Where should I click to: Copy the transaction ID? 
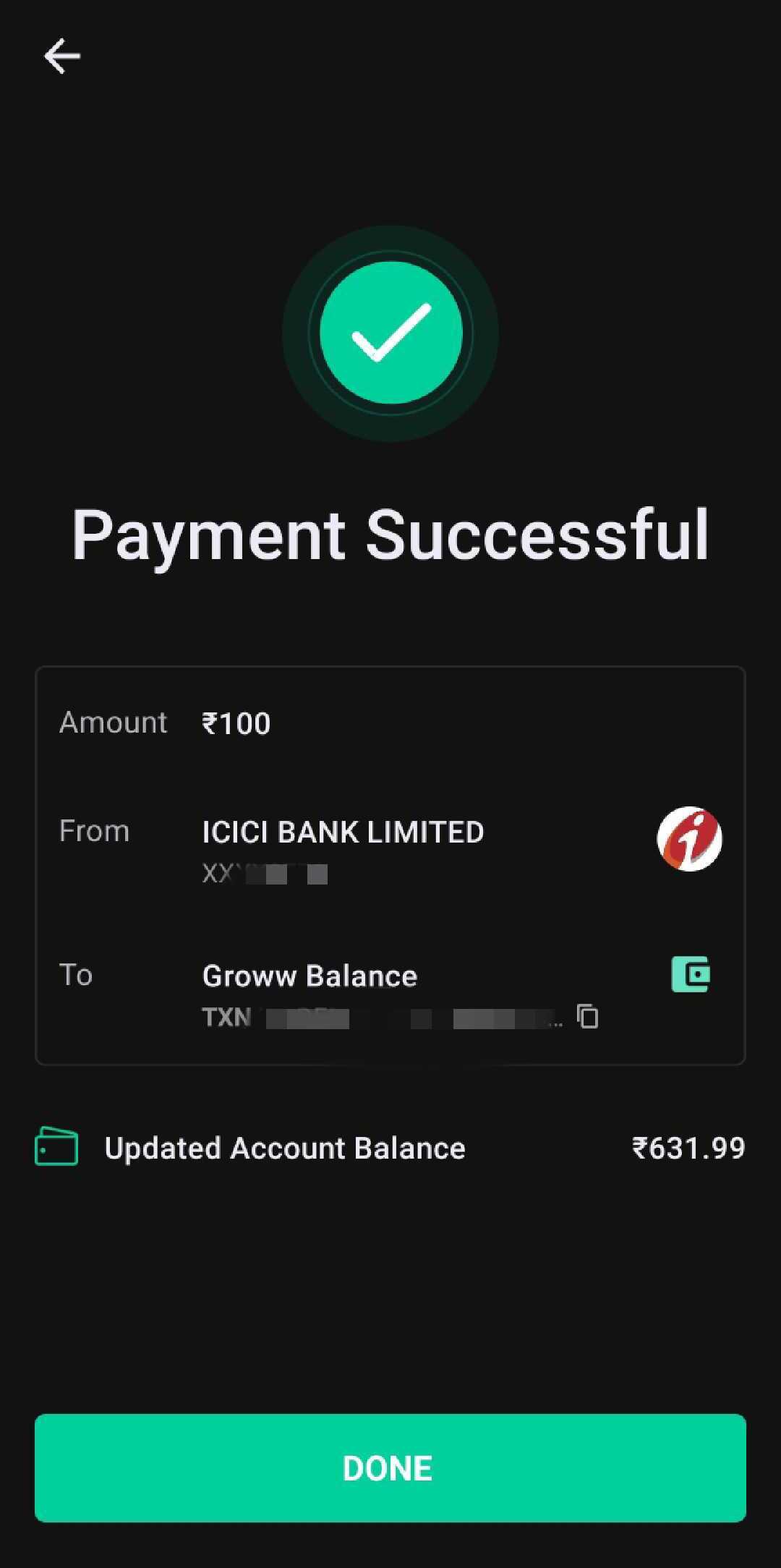pyautogui.click(x=587, y=1016)
